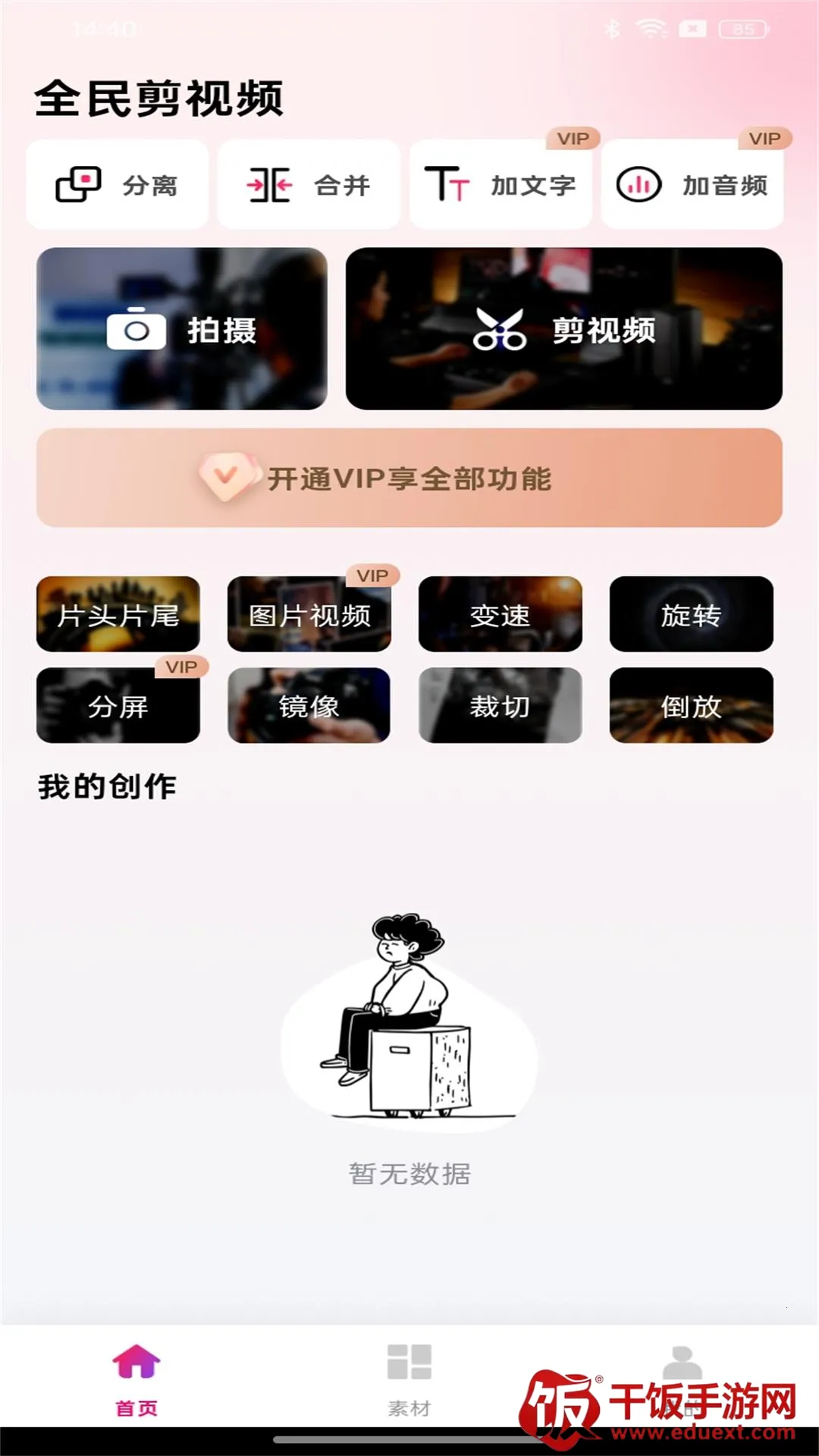This screenshot has height=1456, width=819.
Task: Go to the 首页 home tab
Action: click(x=136, y=1379)
